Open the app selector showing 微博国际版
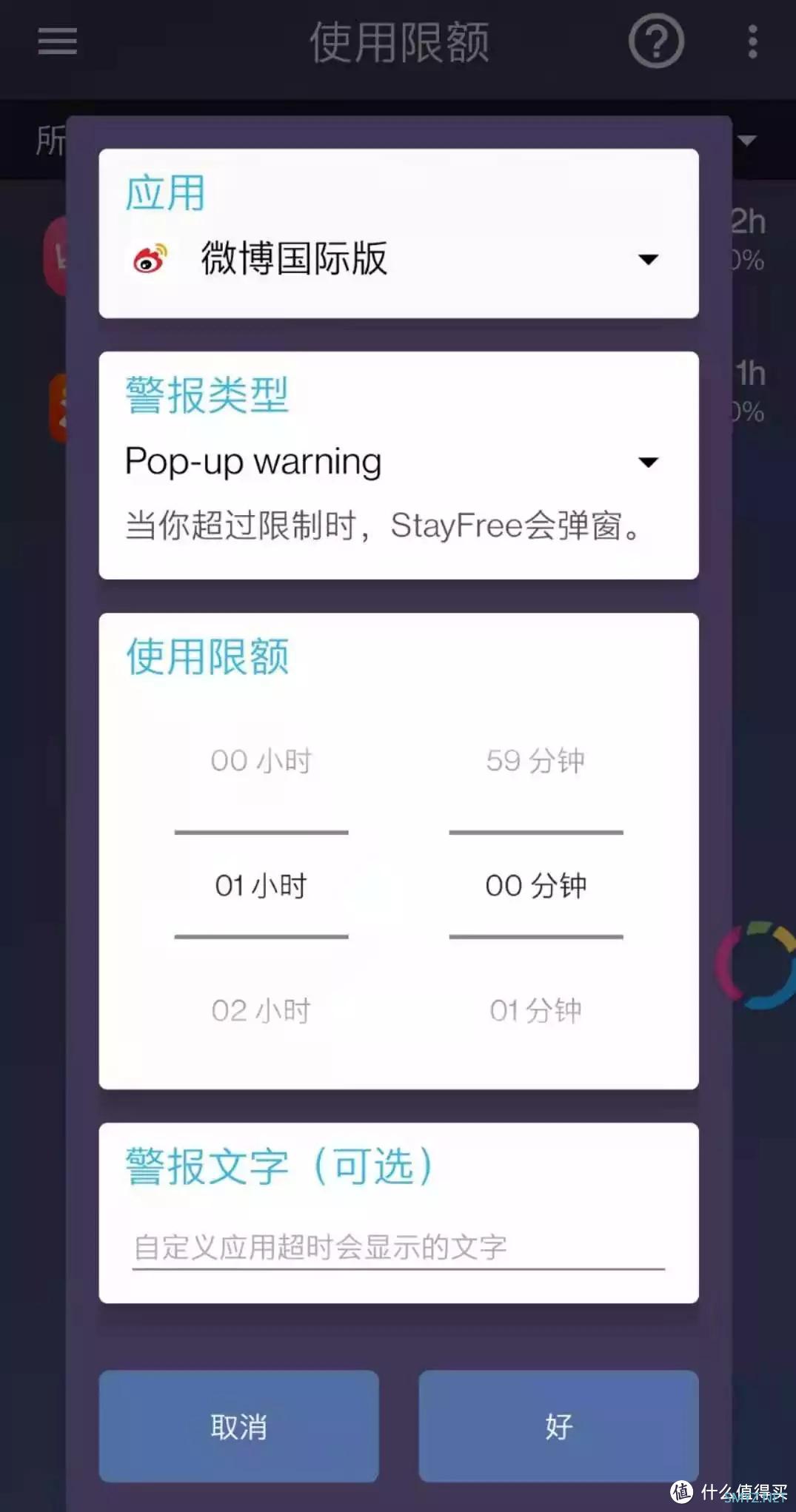The image size is (796, 1512). coord(398,259)
